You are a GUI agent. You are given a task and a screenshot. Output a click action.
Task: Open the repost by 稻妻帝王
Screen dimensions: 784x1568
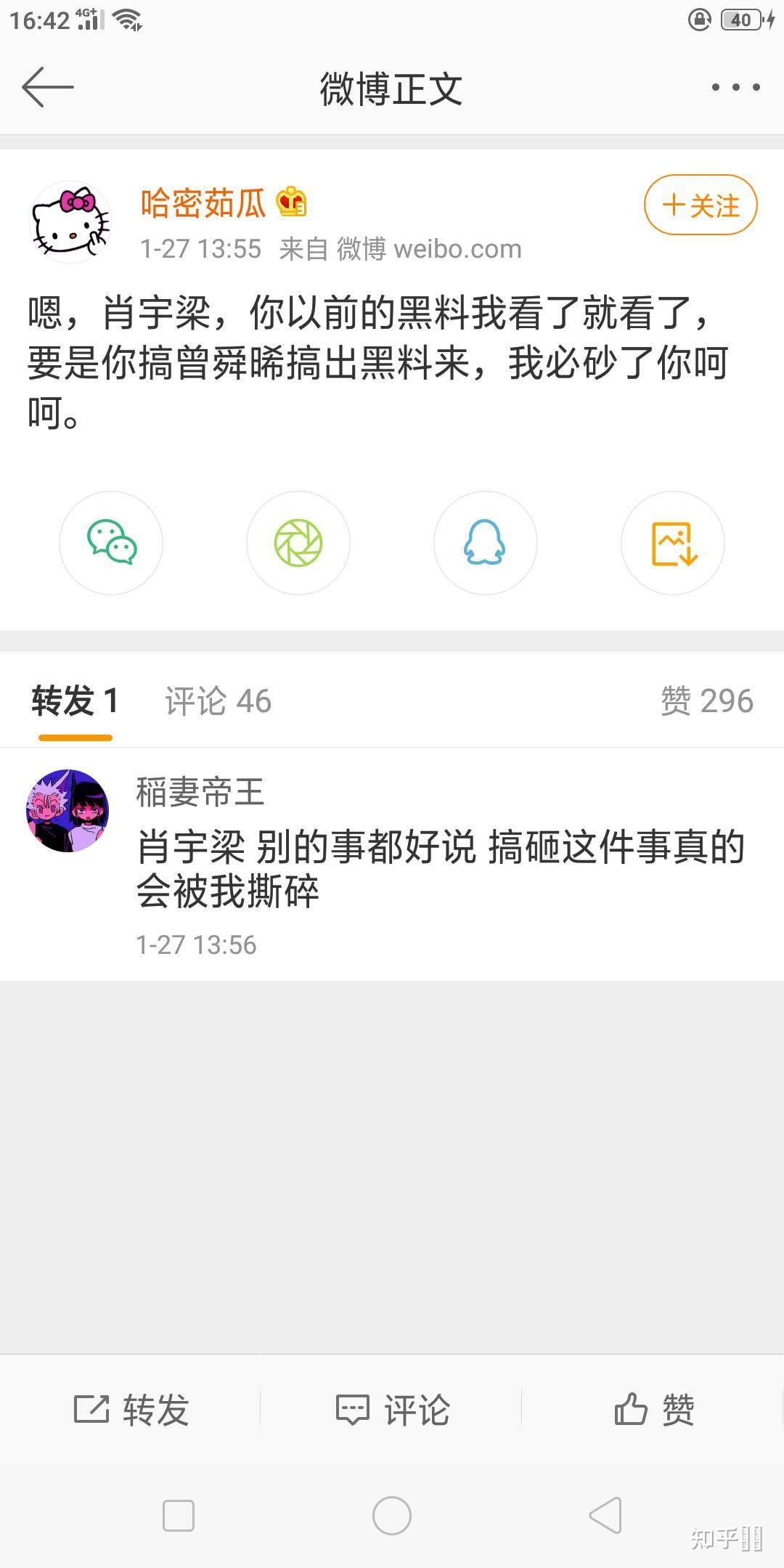click(x=392, y=864)
